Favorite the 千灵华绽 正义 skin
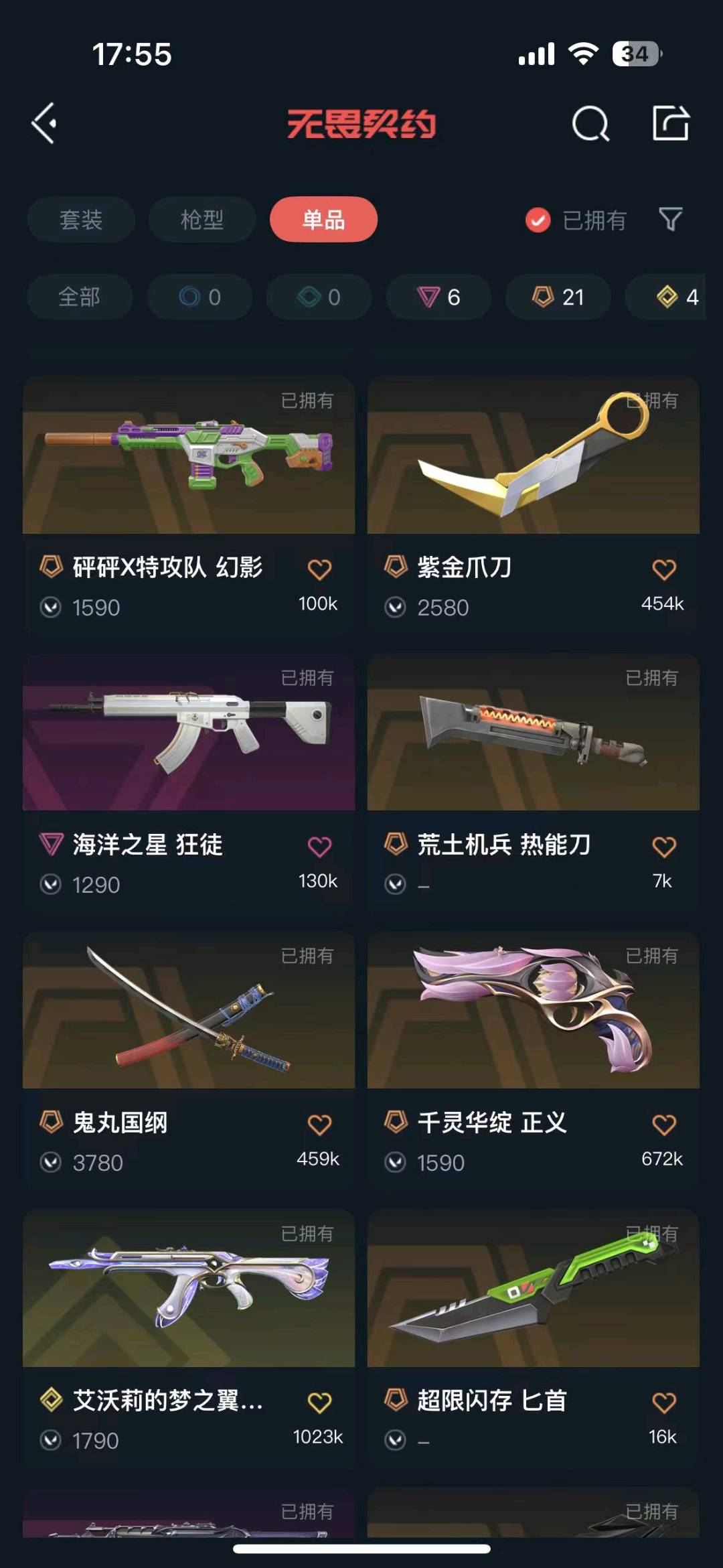Viewport: 723px width, 1568px height. (663, 1125)
